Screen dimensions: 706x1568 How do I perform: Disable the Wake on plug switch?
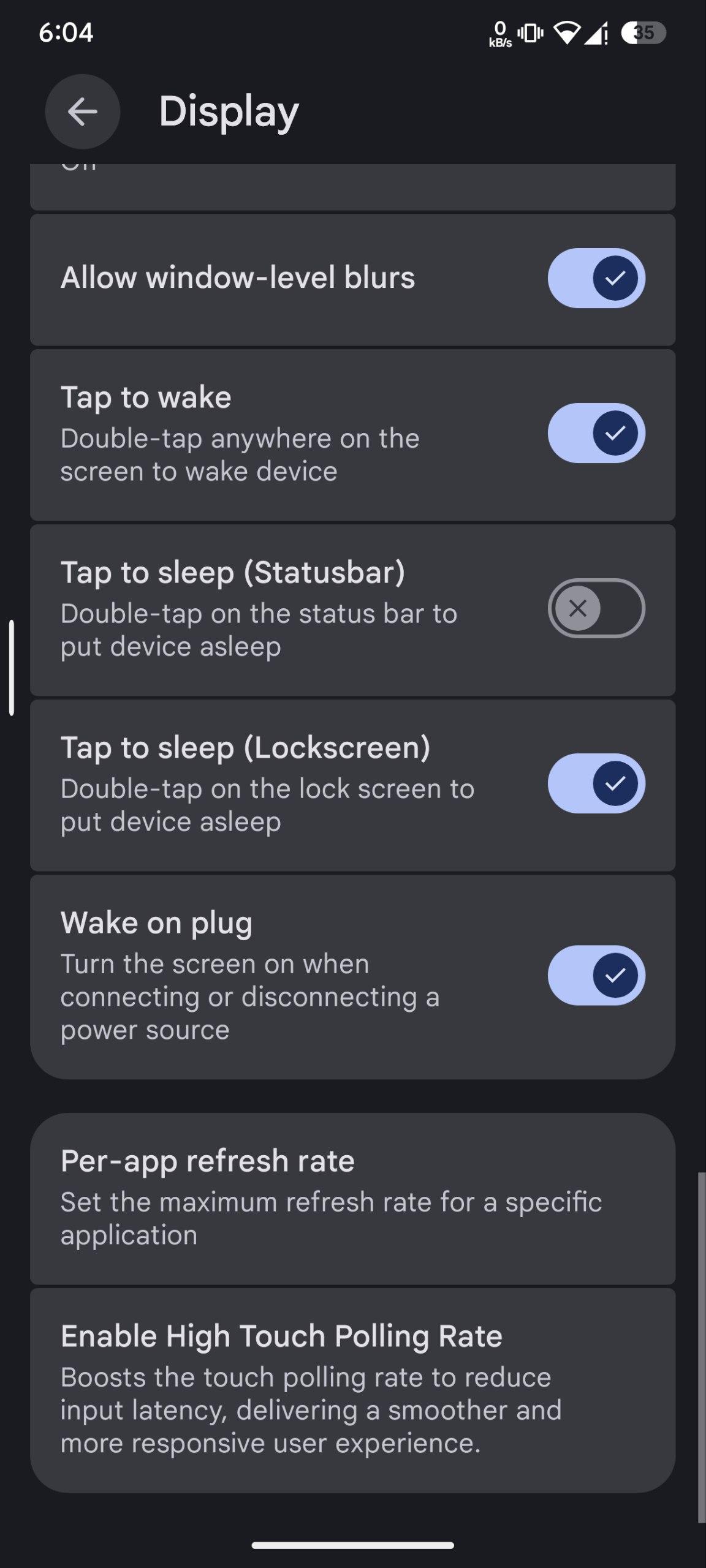(596, 975)
